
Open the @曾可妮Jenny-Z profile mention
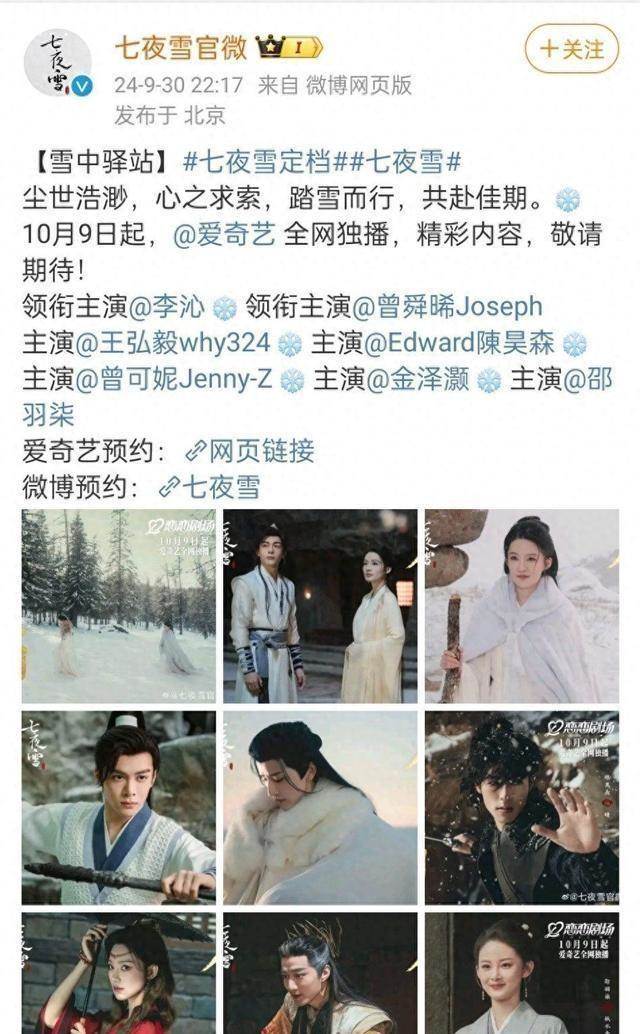point(175,380)
